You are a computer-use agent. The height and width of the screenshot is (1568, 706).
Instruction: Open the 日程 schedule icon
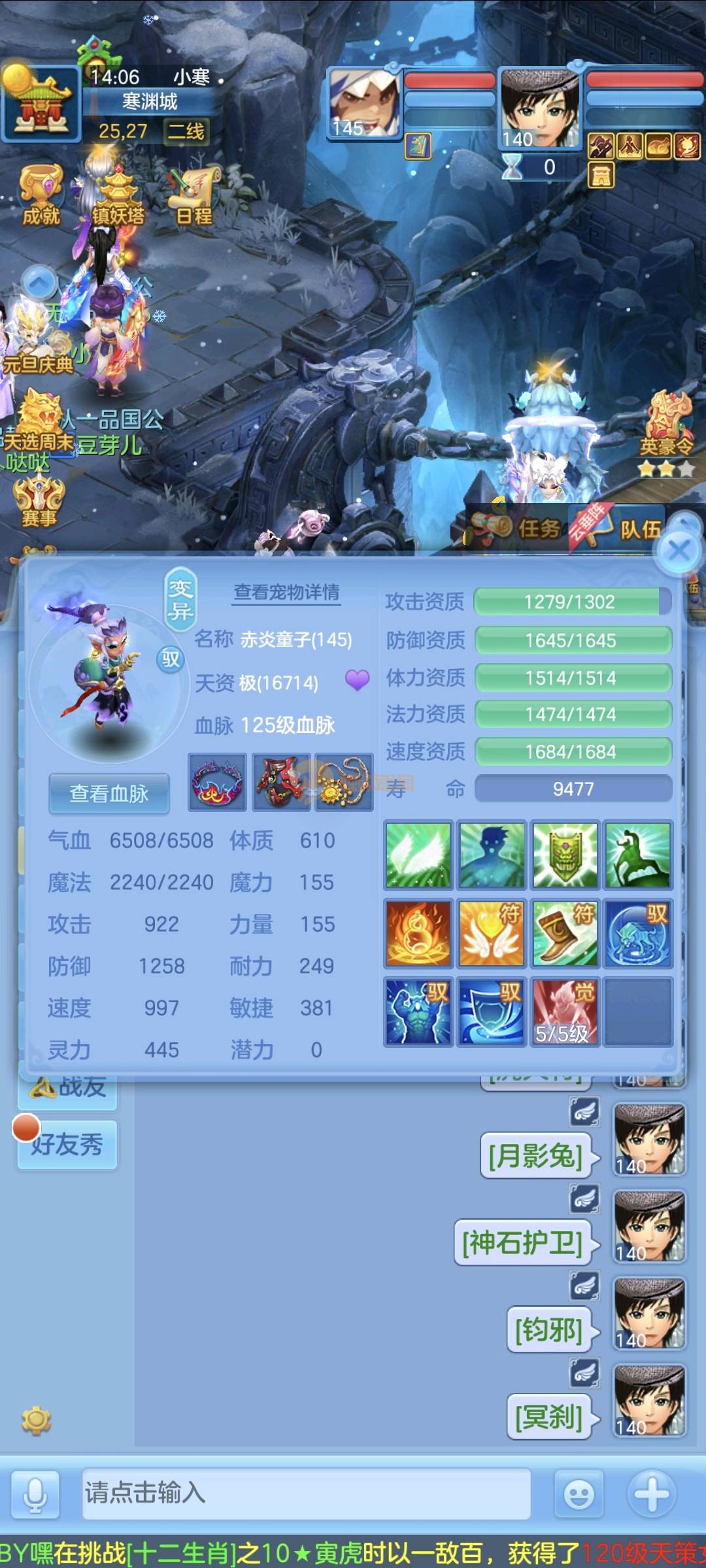[x=195, y=195]
